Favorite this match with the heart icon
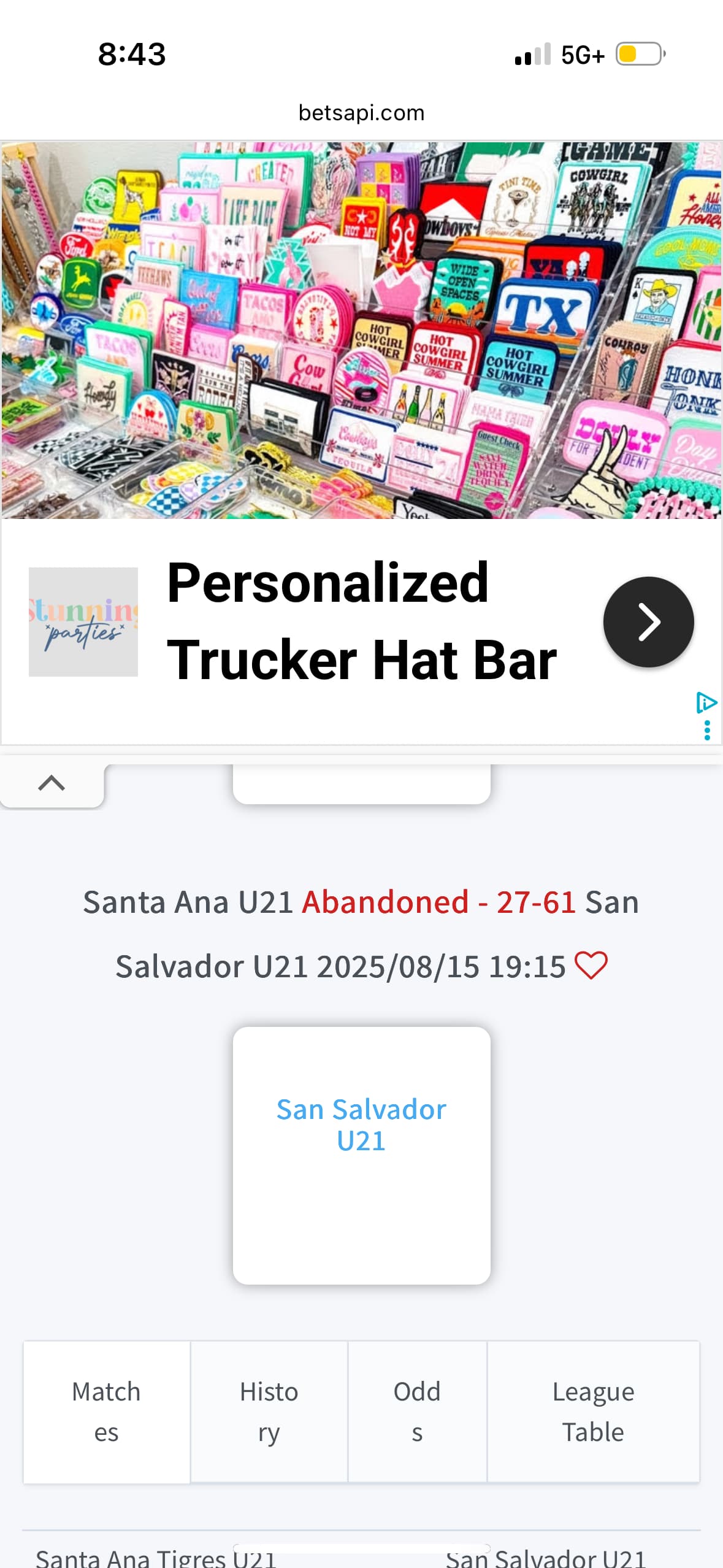Viewport: 723px width, 1568px height. click(591, 966)
